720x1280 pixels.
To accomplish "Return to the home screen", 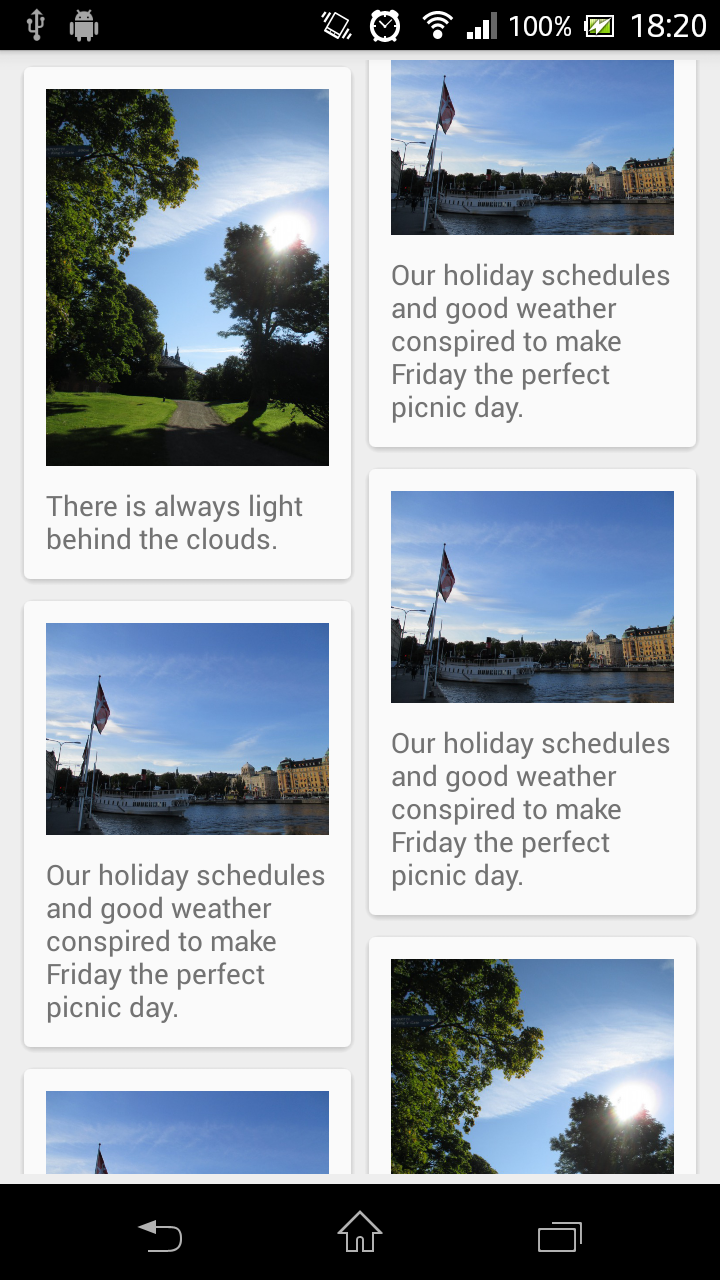I will click(360, 1233).
